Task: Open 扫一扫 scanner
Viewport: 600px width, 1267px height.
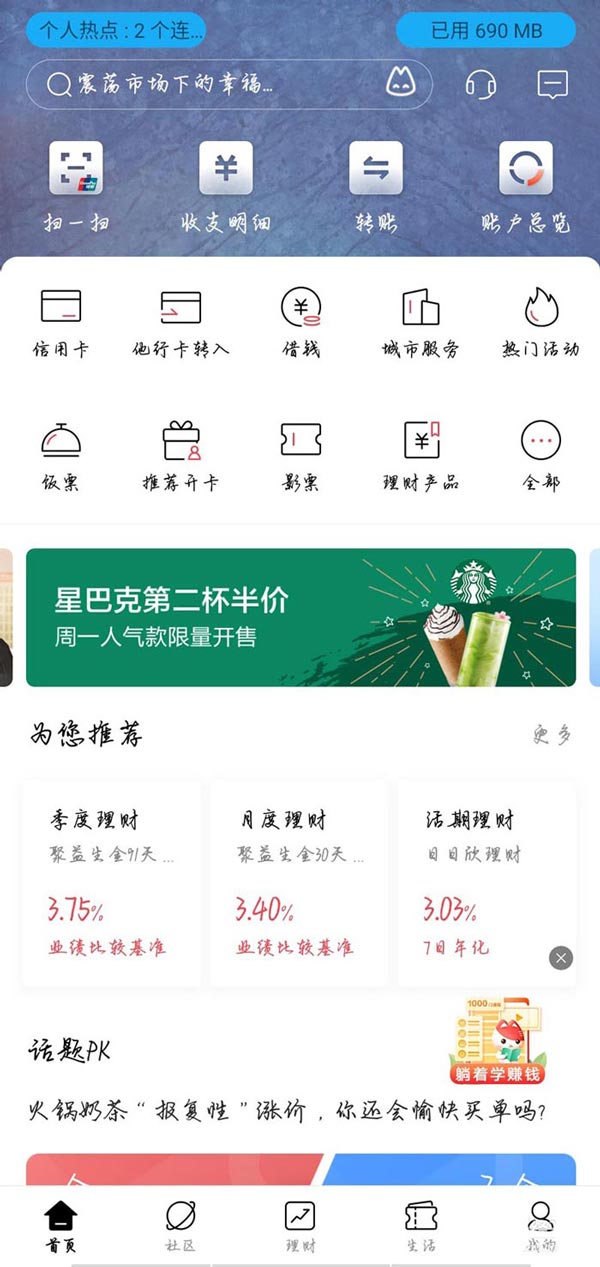Action: (76, 185)
